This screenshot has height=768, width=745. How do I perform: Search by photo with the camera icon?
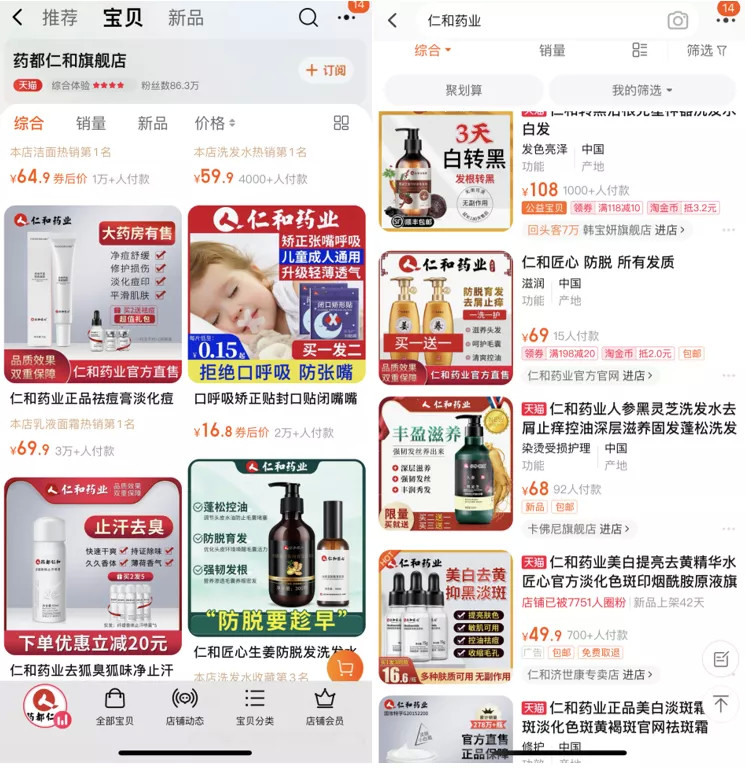tap(678, 20)
